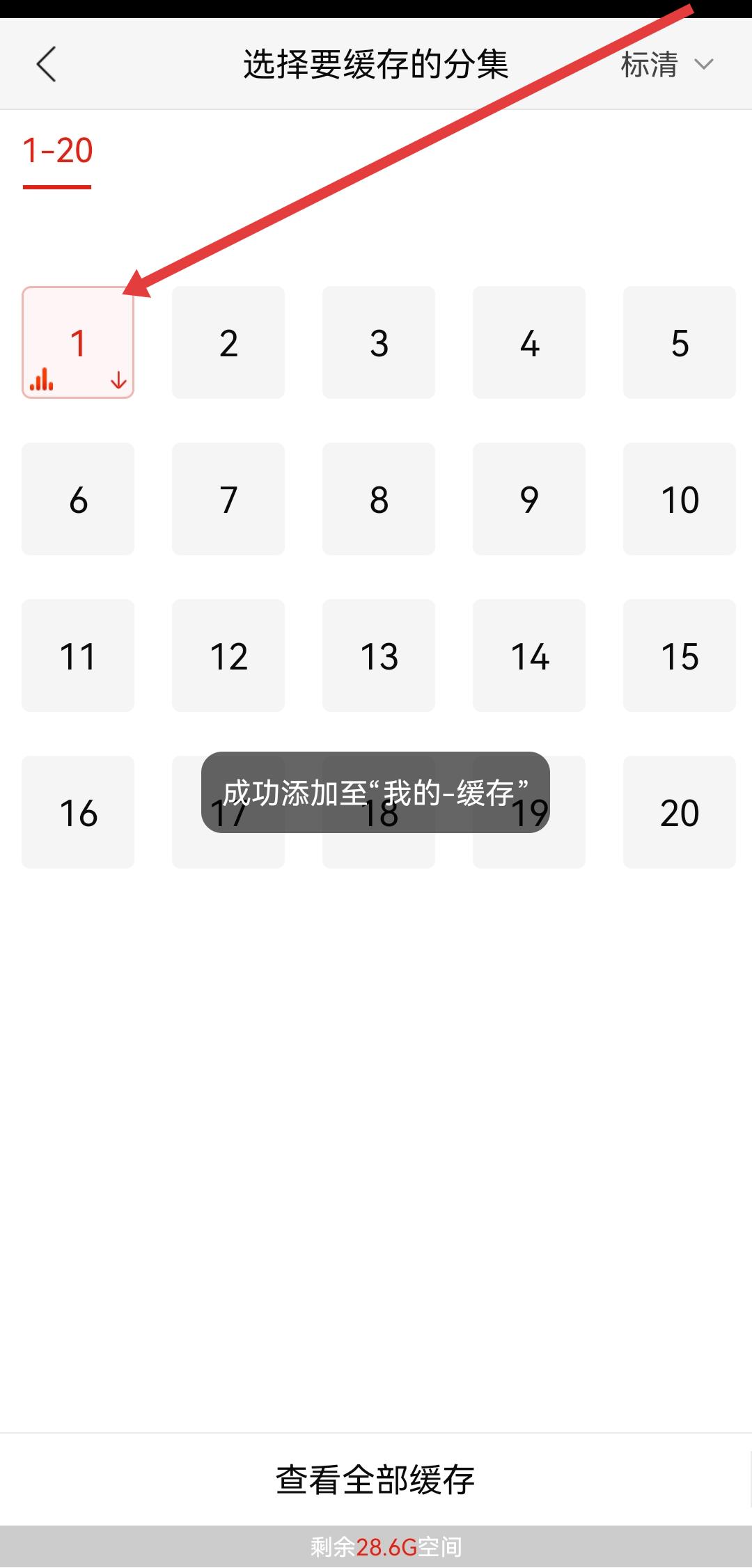Select episode 8

(x=379, y=499)
